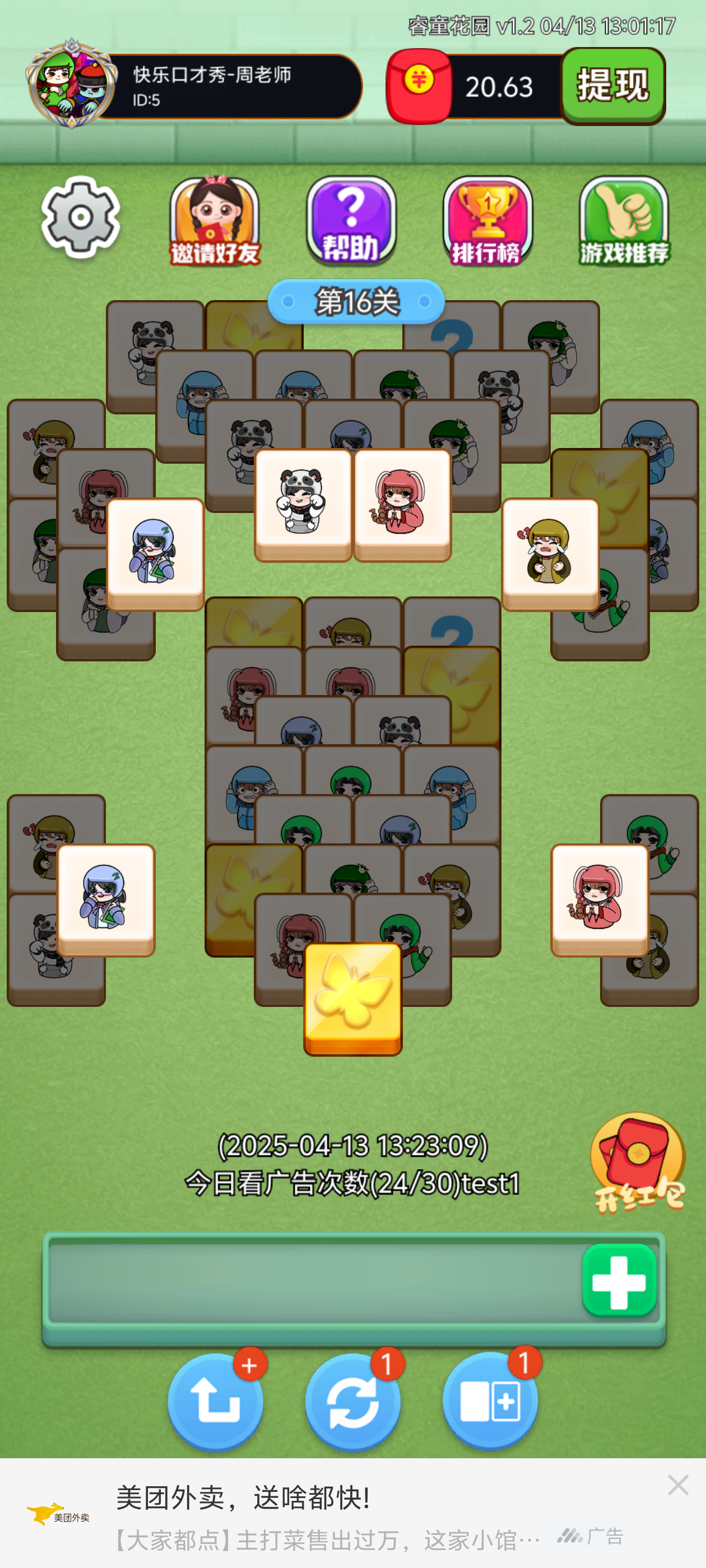Open the 开红包 red envelope

pyautogui.click(x=638, y=1163)
